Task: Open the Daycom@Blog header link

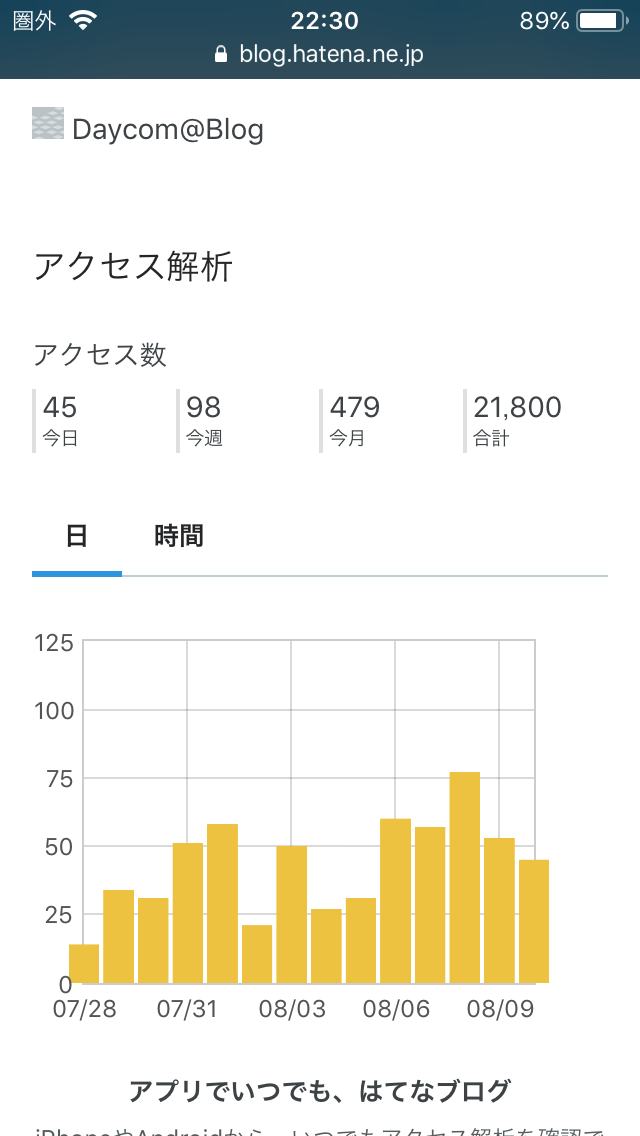Action: click(149, 128)
